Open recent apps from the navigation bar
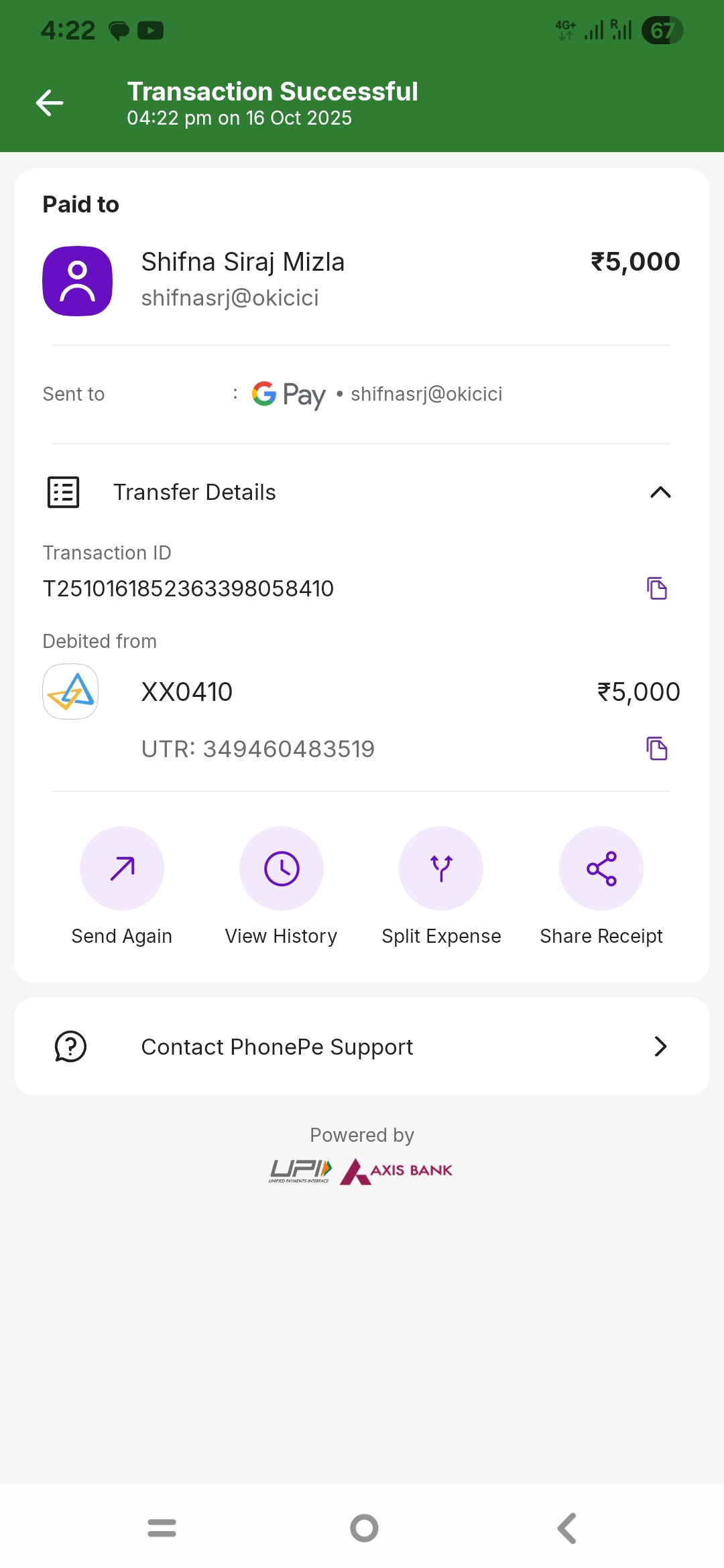The height and width of the screenshot is (1568, 724). click(162, 1528)
